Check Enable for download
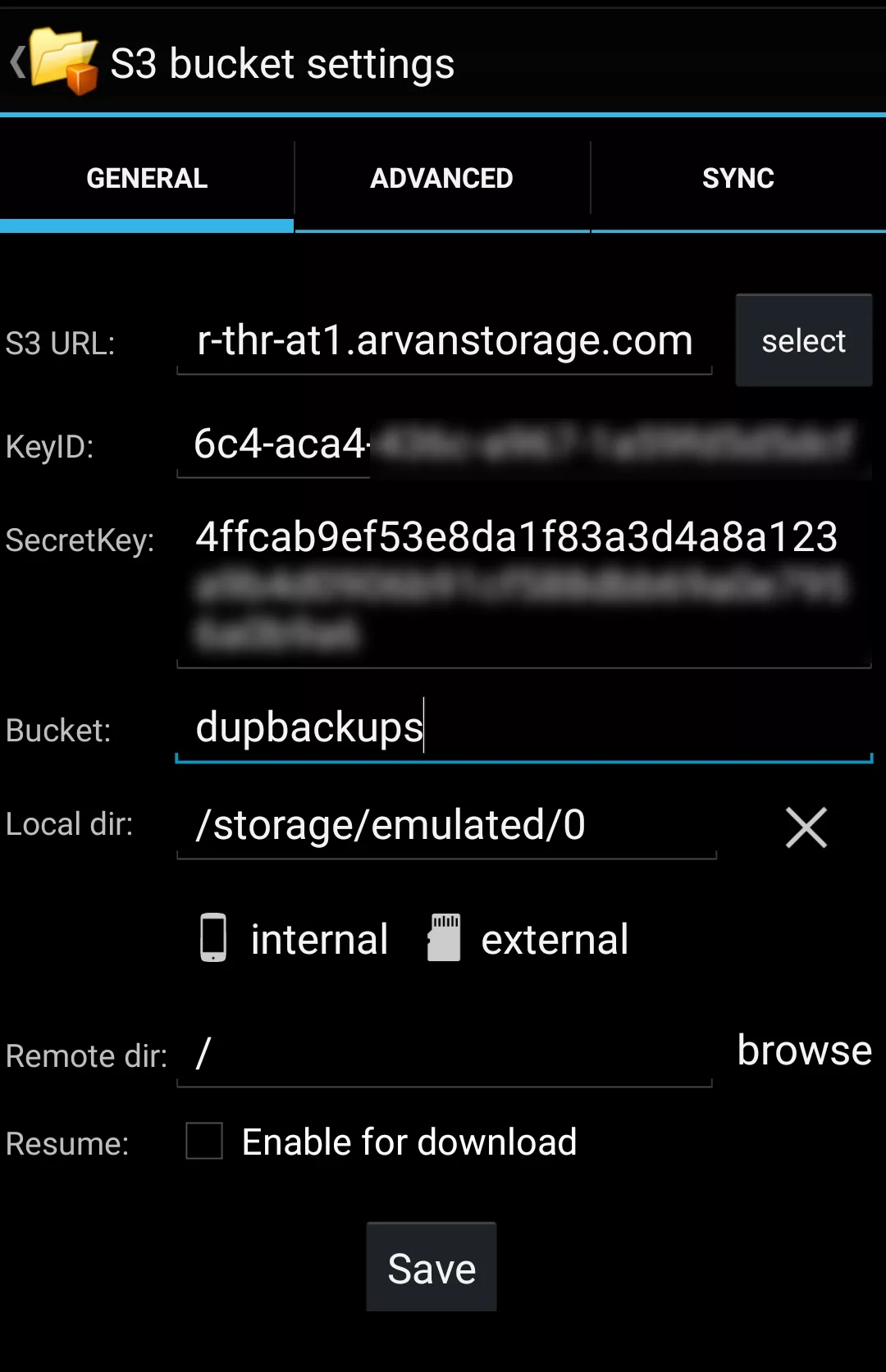This screenshot has width=886, height=1372. [x=204, y=1141]
